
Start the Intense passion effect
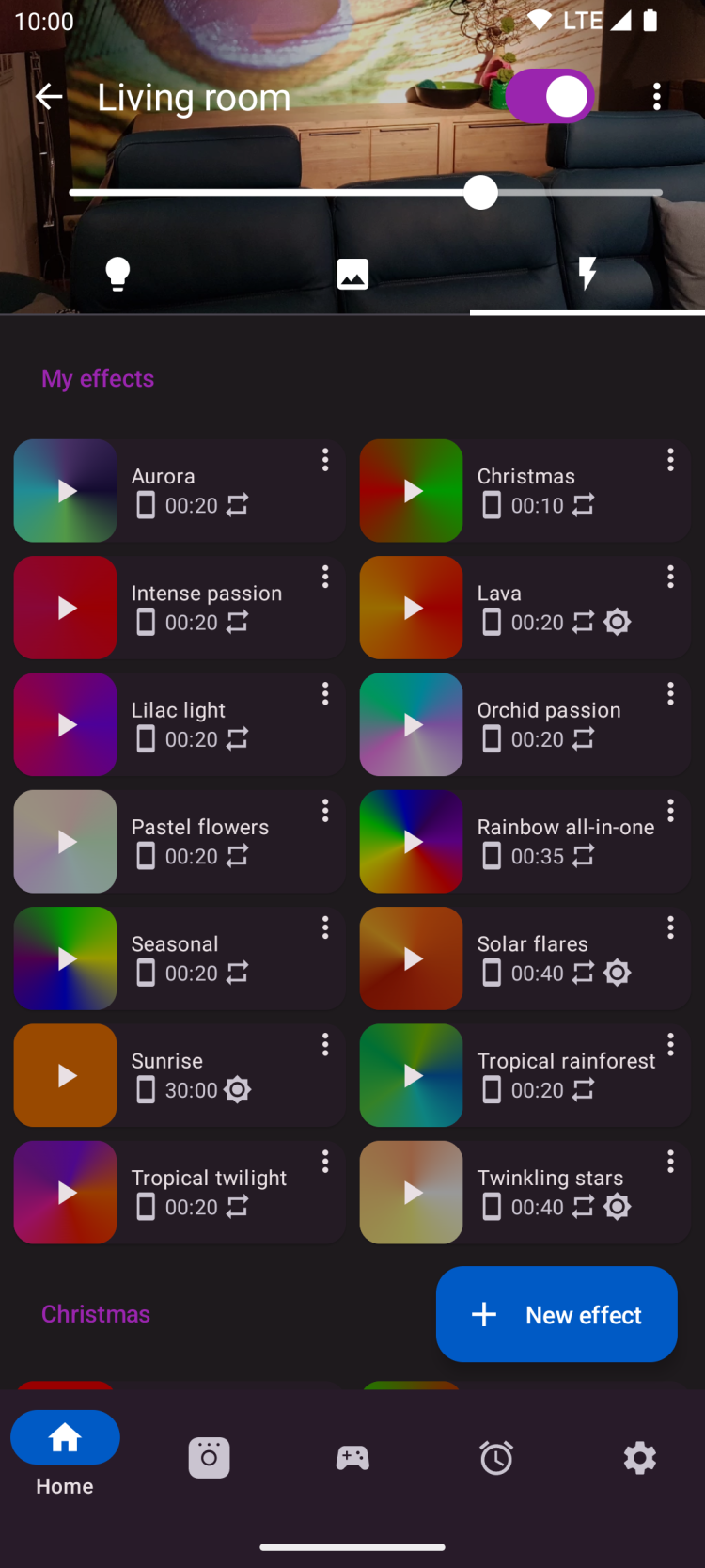[x=66, y=608]
